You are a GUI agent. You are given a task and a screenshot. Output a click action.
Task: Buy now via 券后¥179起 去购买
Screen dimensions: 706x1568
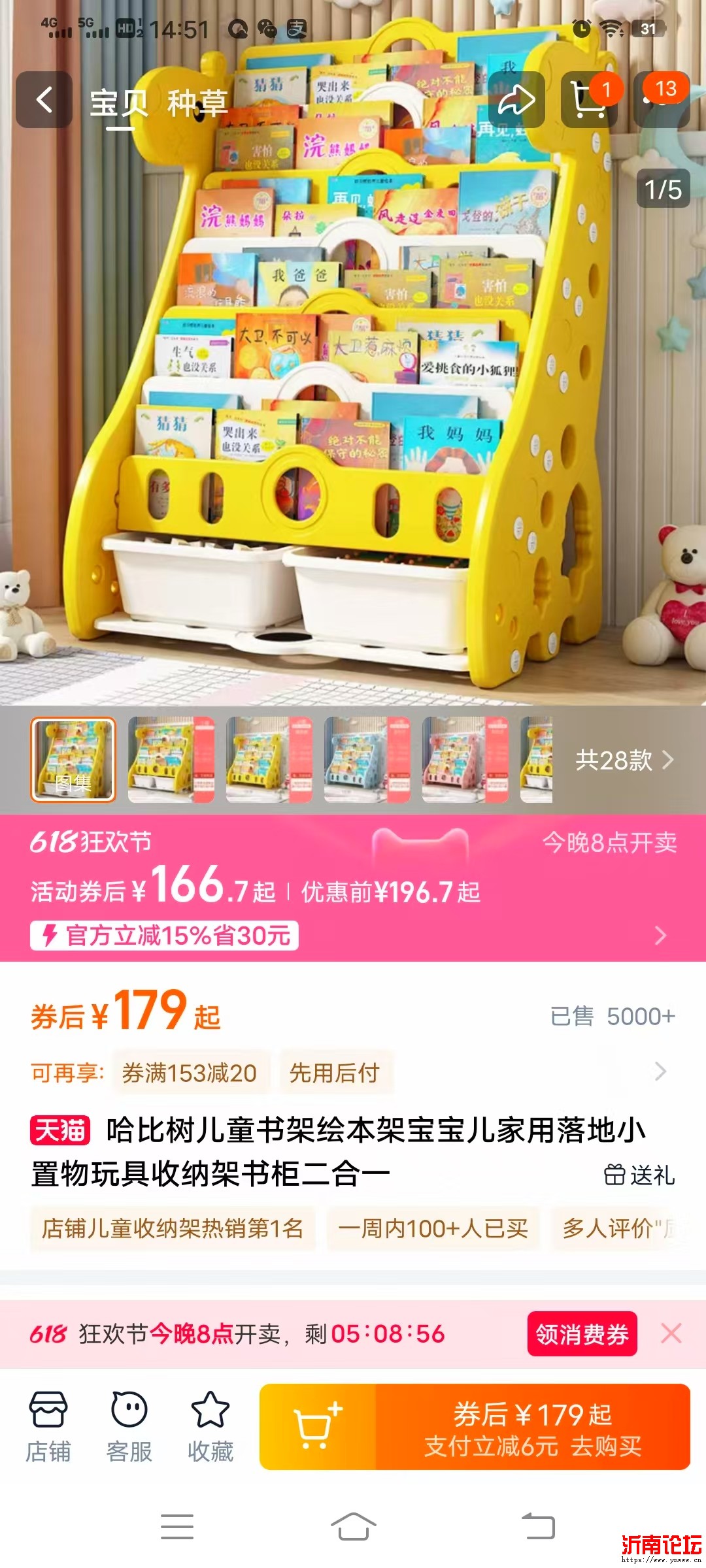point(533,1426)
